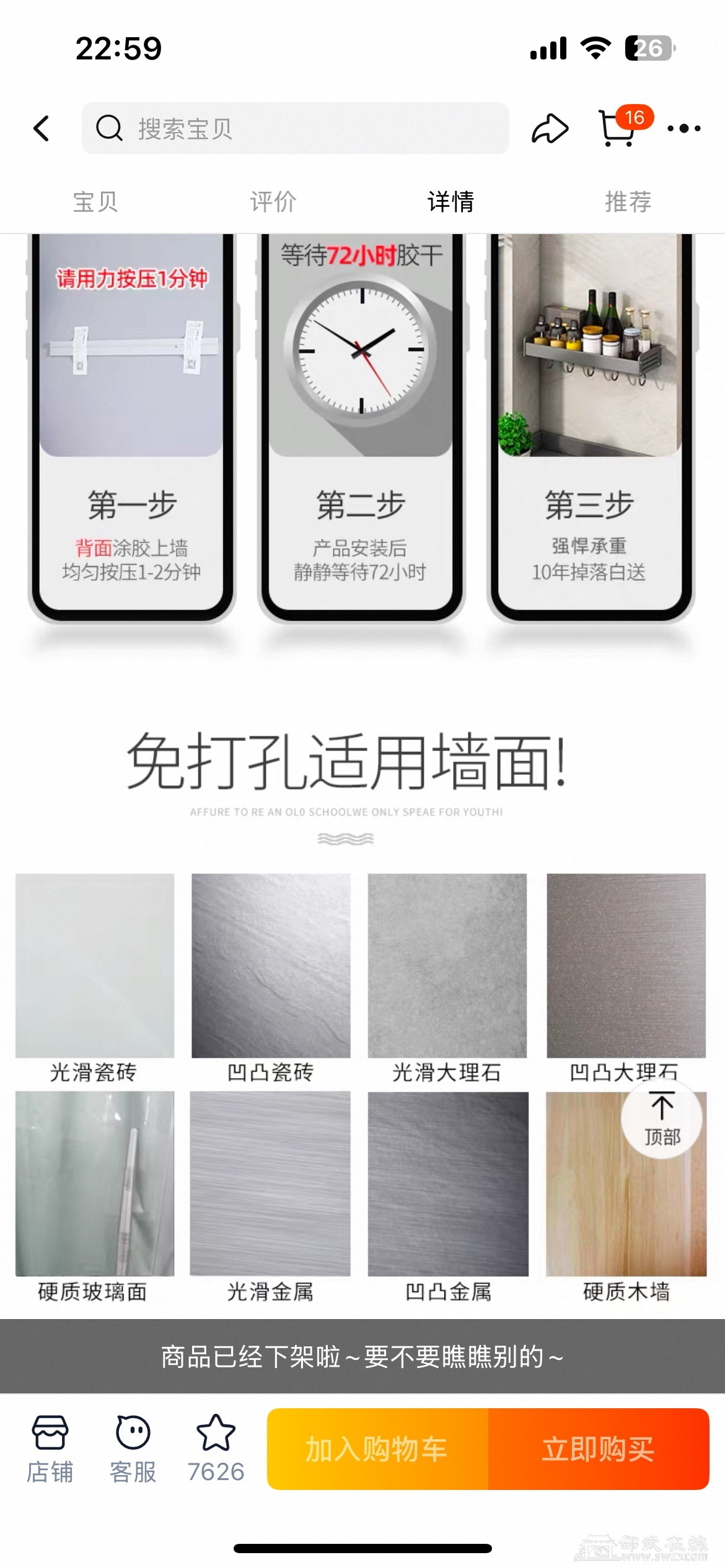The width and height of the screenshot is (725, 1568).
Task: Select the 详情 tab
Action: click(x=450, y=202)
